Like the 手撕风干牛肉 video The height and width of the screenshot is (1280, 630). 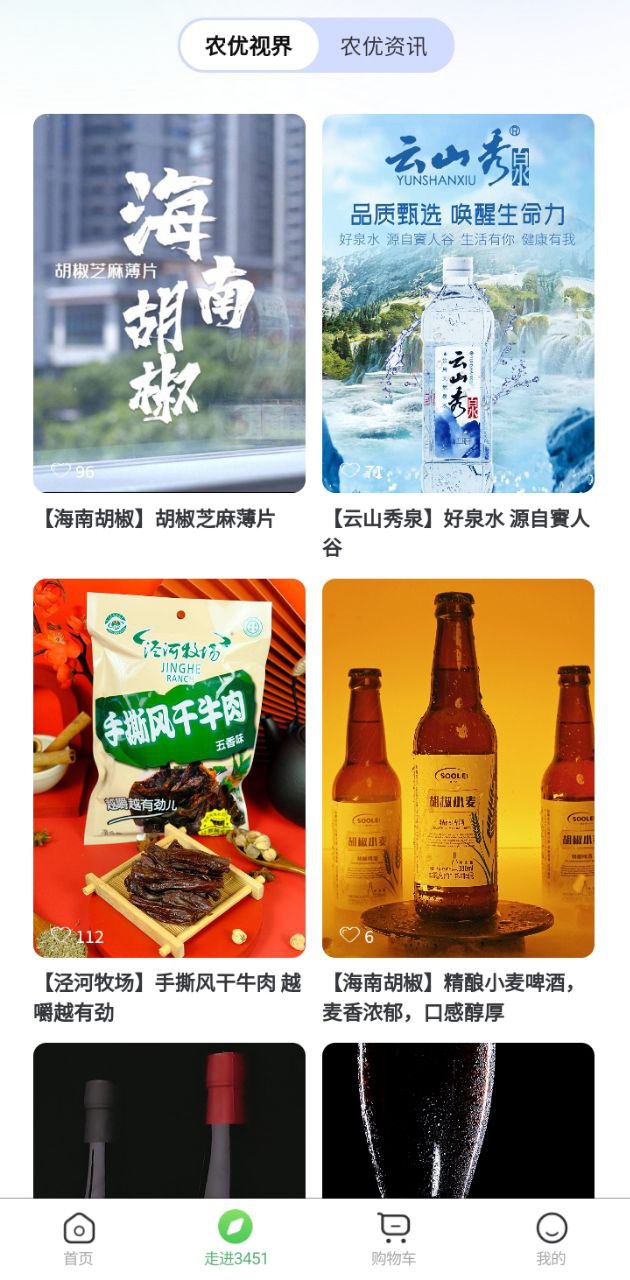tap(62, 935)
